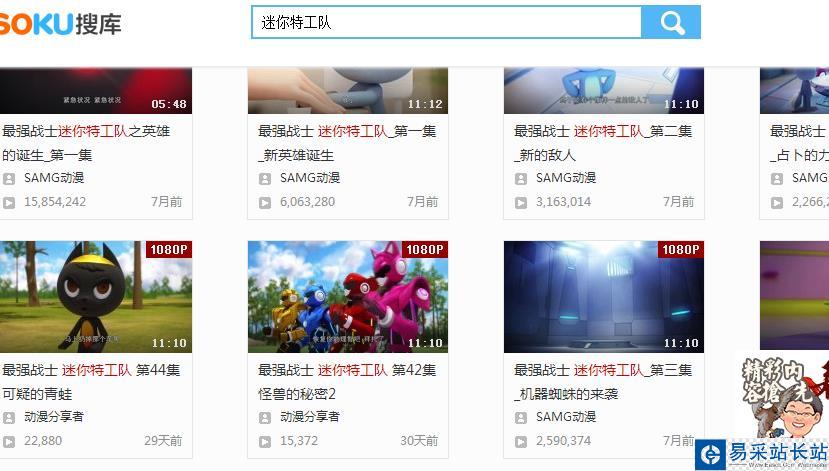829x471 pixels.
Task: Tap the search box containing 迷你特工队
Action: tap(445, 22)
